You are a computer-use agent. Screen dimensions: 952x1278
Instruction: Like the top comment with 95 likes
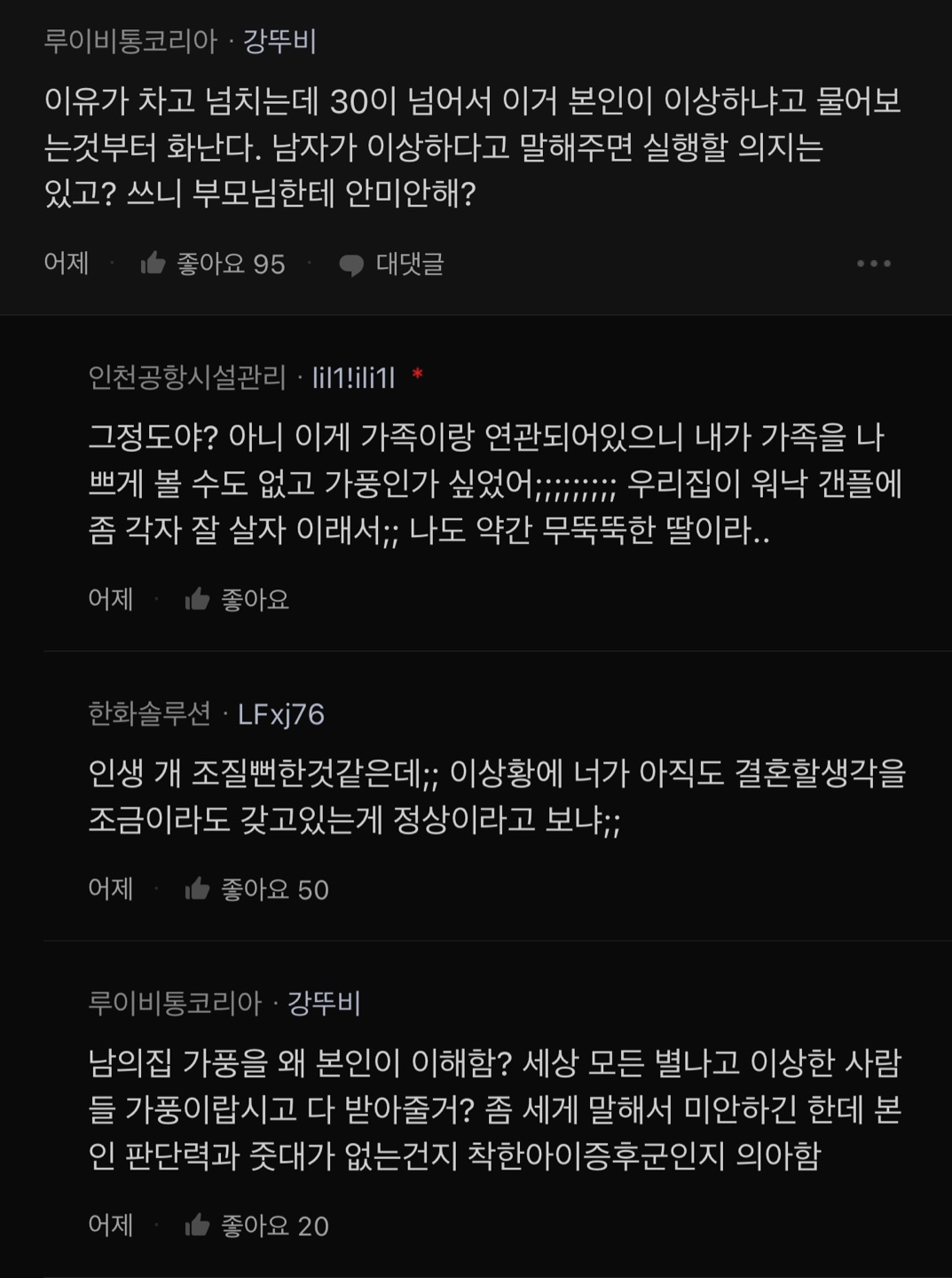[153, 264]
